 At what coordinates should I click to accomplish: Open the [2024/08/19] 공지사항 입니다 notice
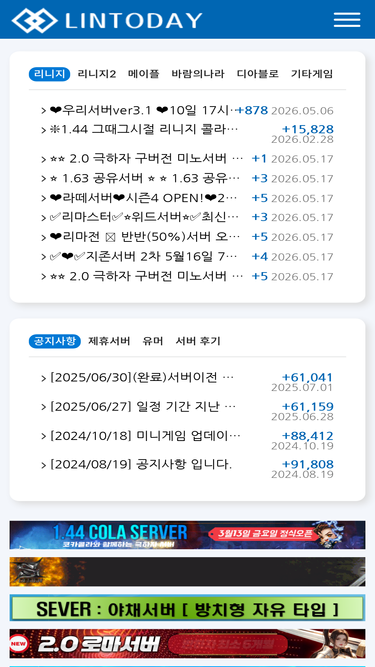[x=136, y=465]
